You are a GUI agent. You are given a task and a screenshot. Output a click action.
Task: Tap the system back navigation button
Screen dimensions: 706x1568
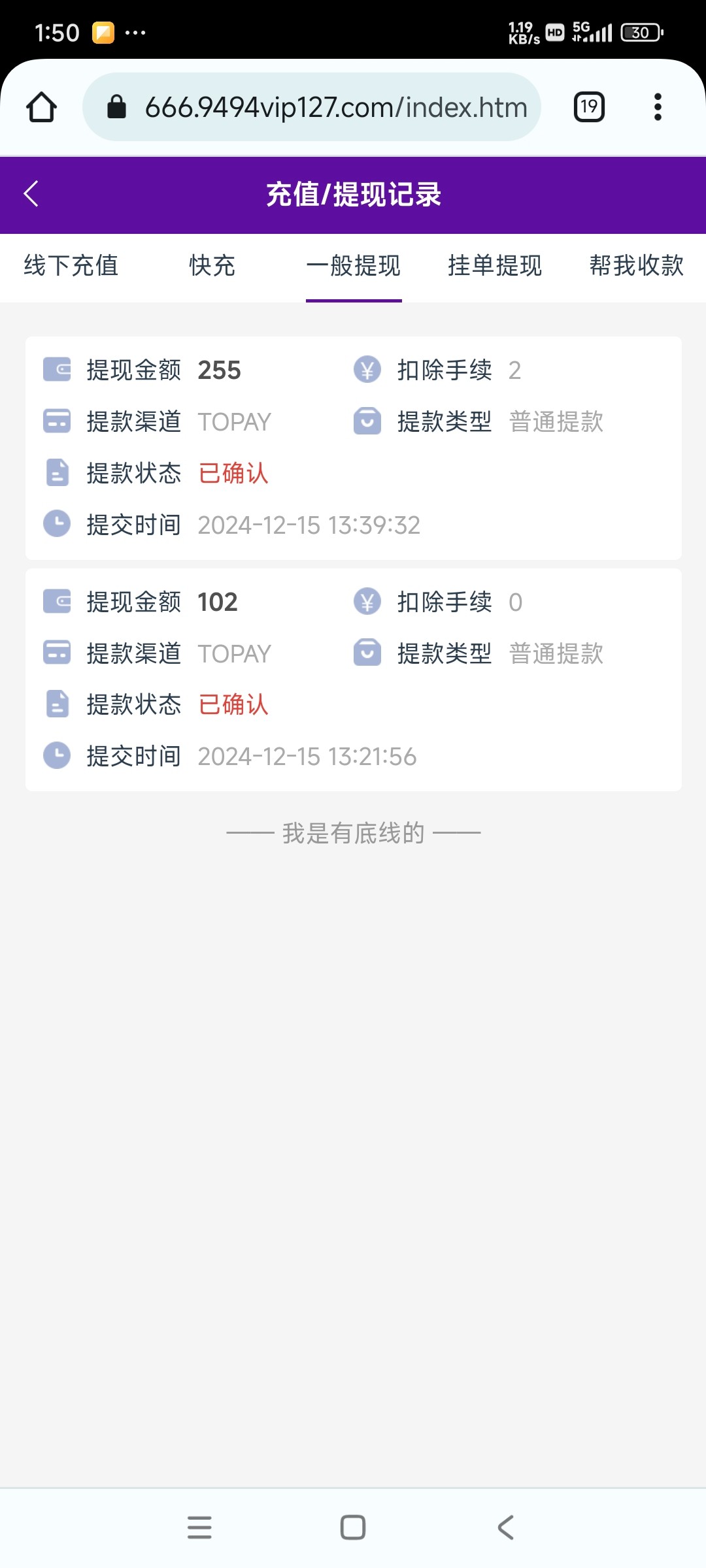(506, 1527)
